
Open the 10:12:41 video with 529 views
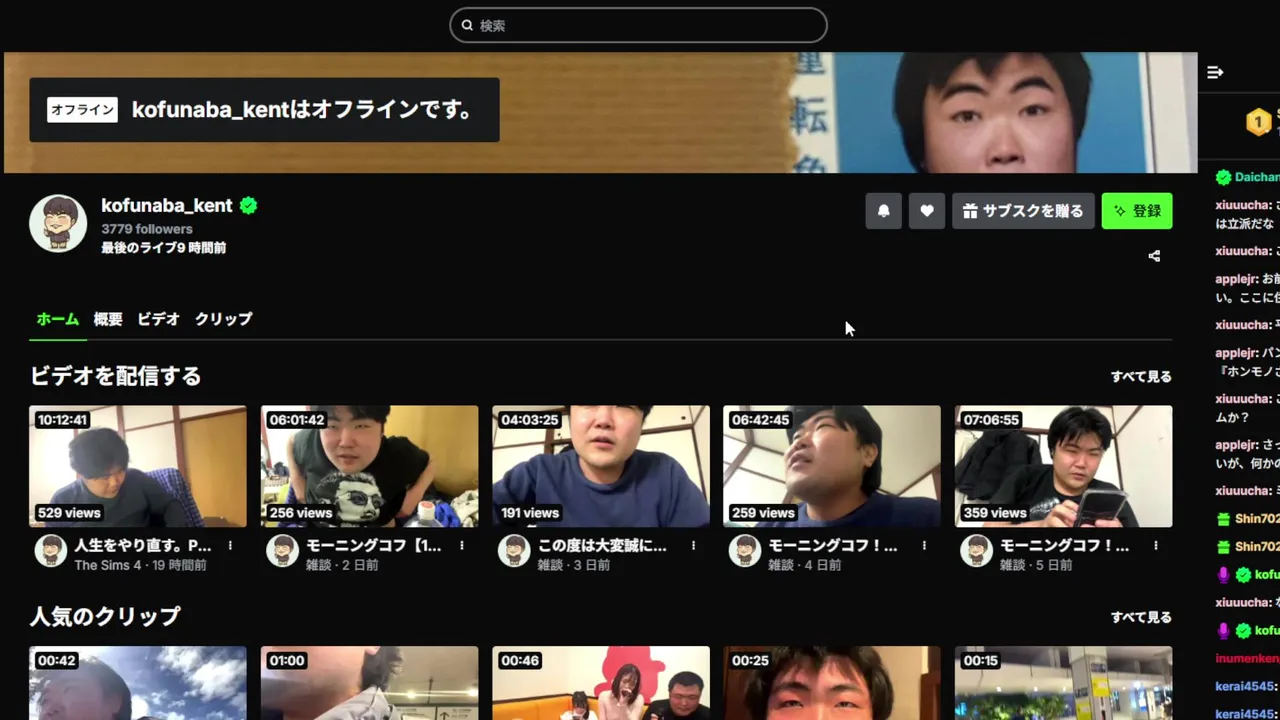(x=138, y=466)
